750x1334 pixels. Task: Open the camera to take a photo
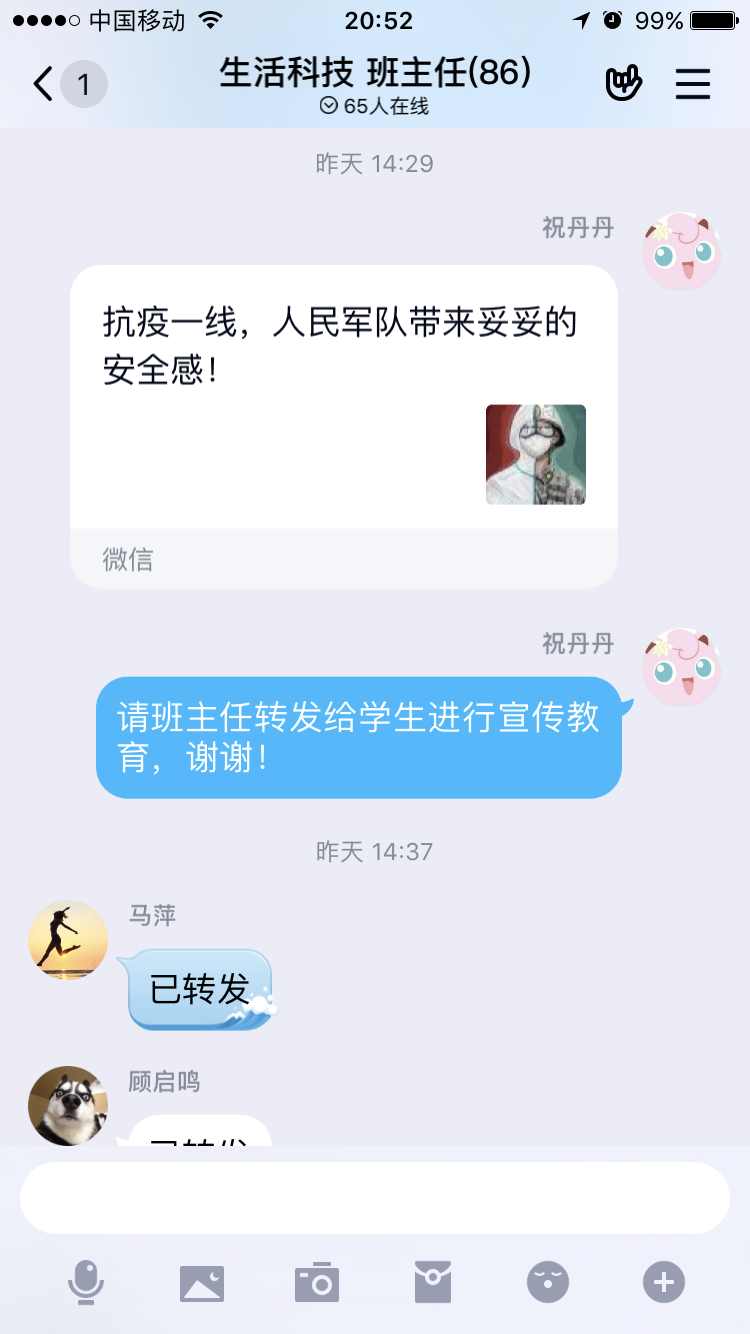click(x=317, y=1282)
